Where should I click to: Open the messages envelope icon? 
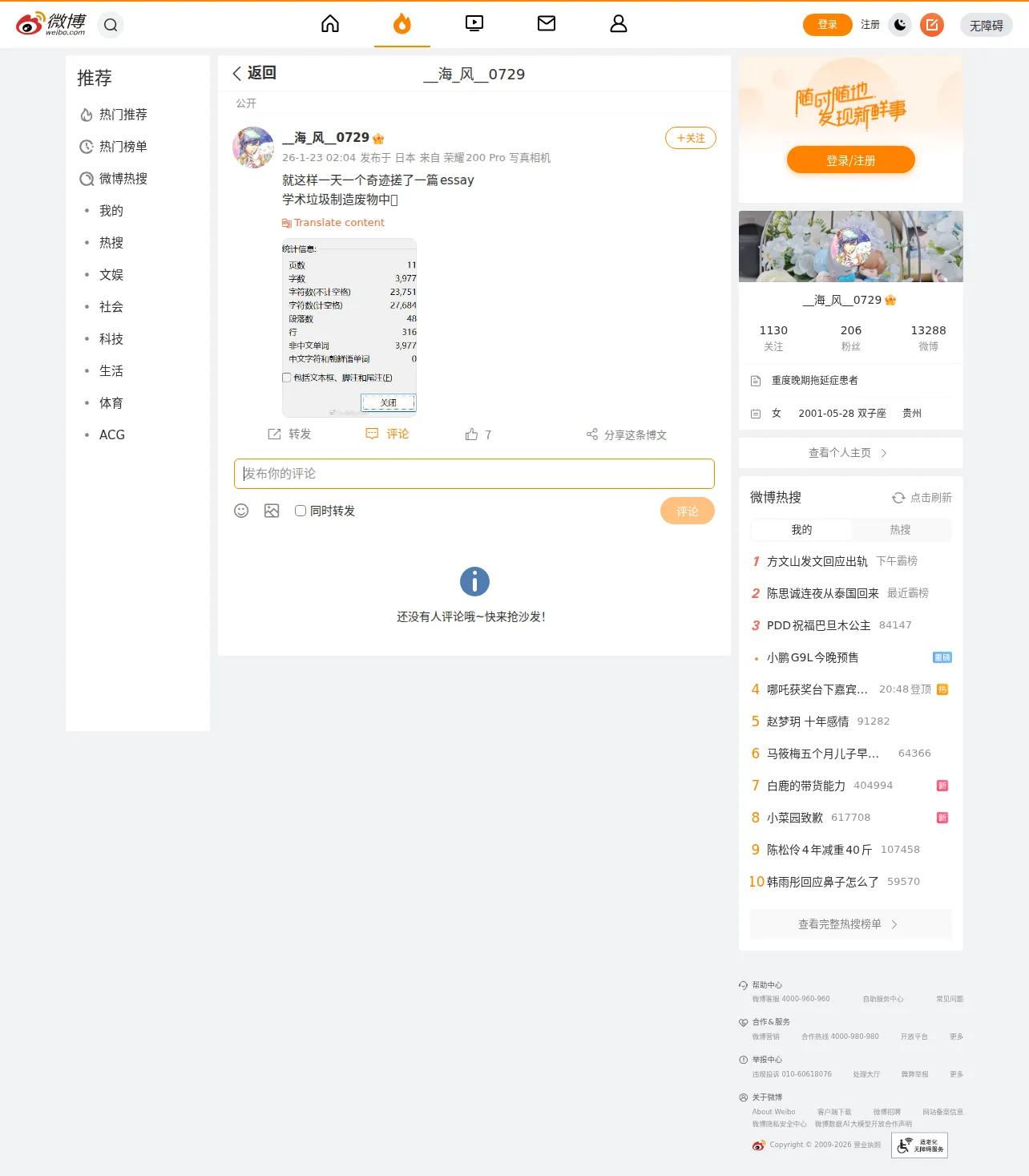(x=547, y=24)
